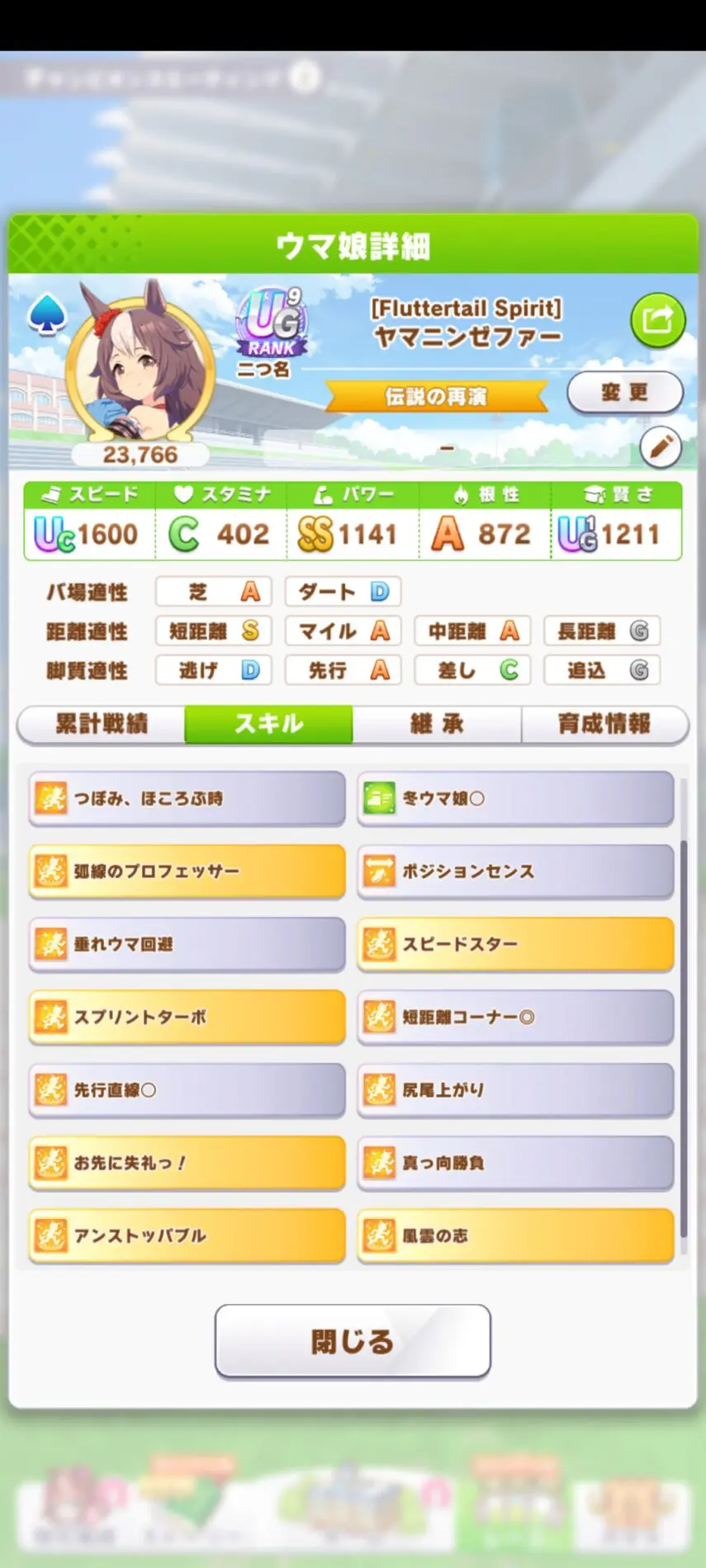
Task: Open skill つぼみ、ほころぶ時
Action: (187, 798)
